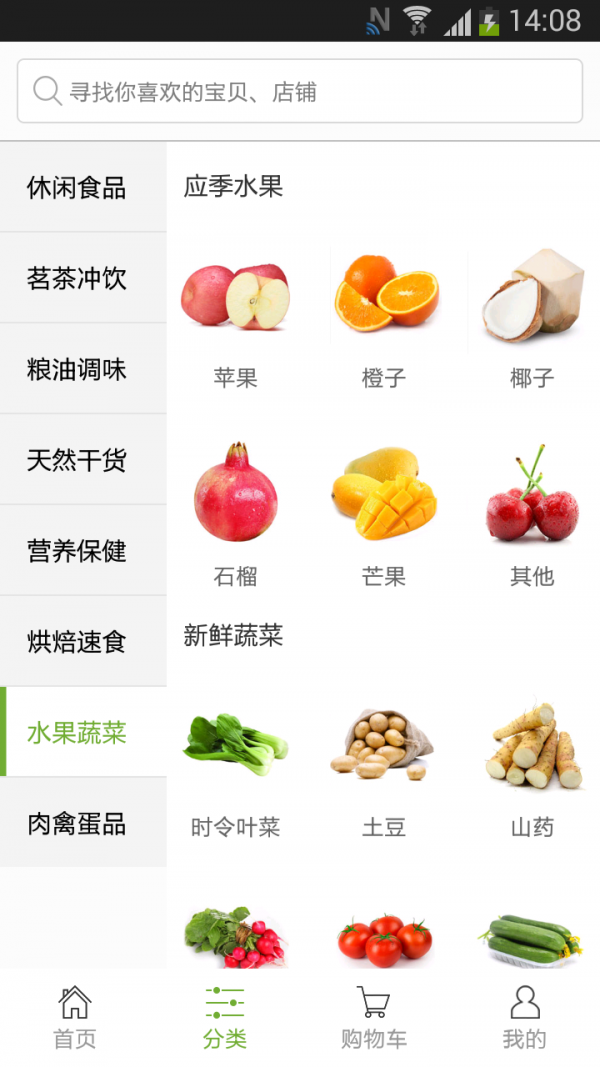Switch to the 我的 profile tab
Screen dimensions: 600x1067
click(x=524, y=1017)
